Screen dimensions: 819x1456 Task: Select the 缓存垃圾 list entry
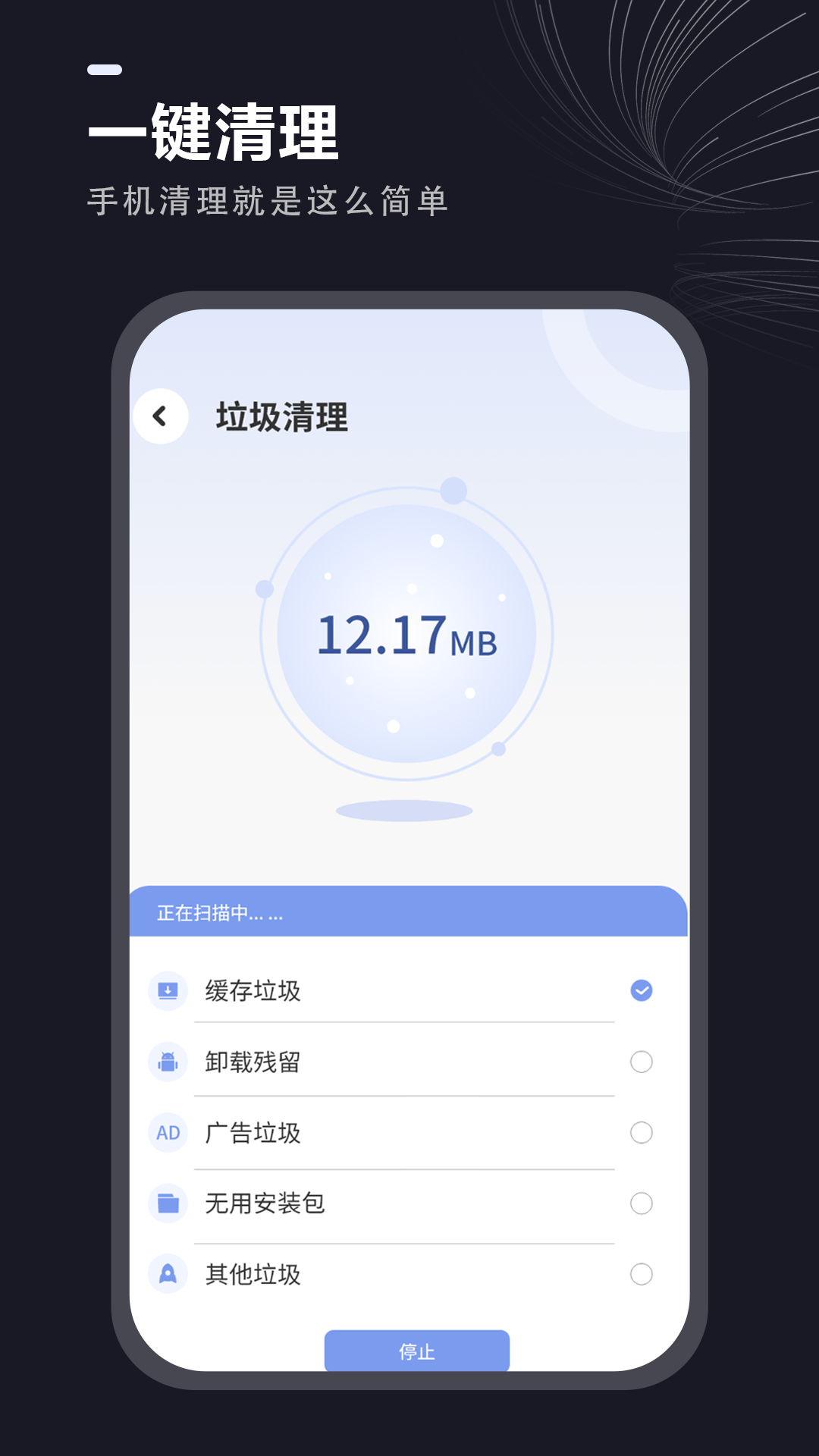coord(250,990)
